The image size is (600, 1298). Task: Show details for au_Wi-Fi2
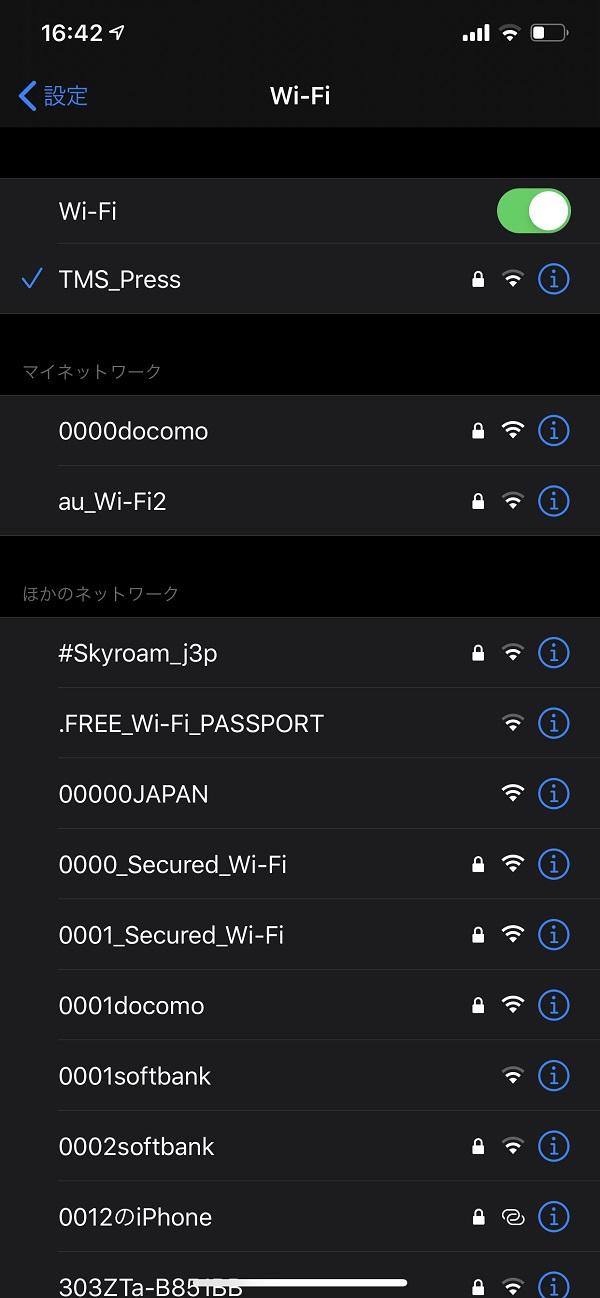click(x=553, y=501)
